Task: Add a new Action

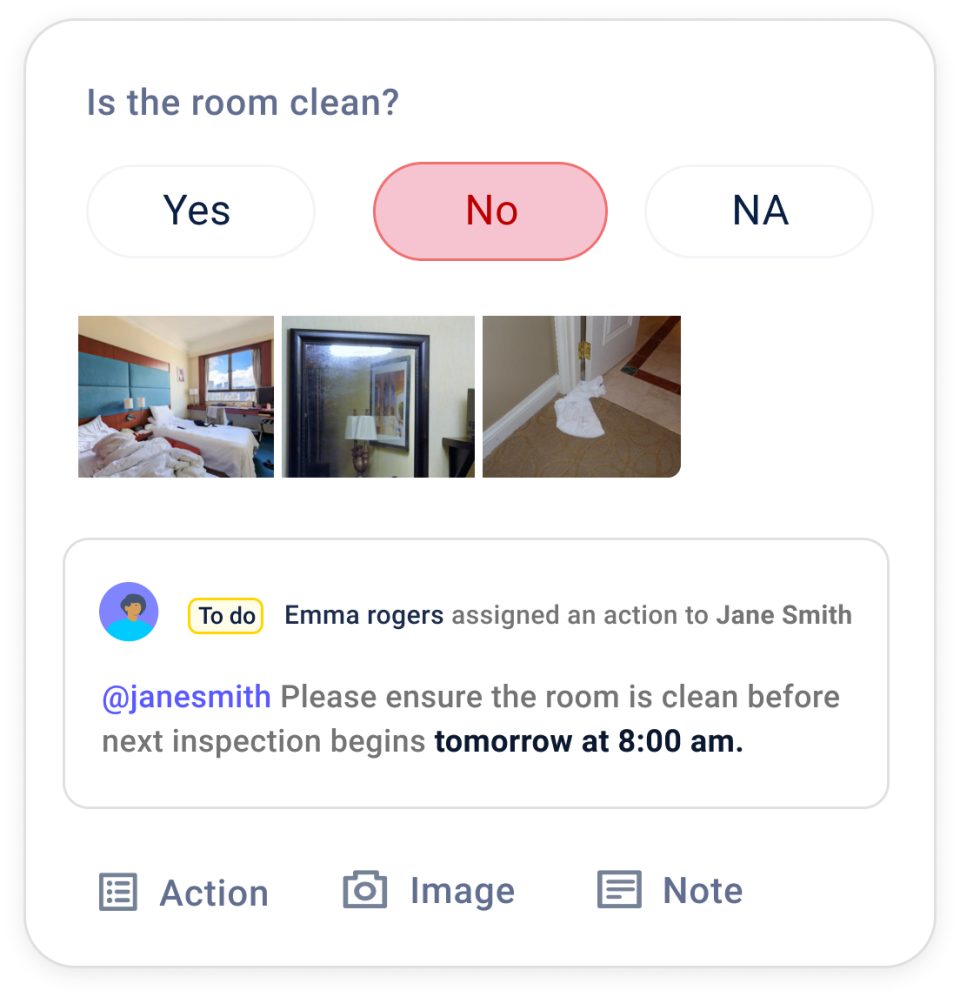Action: point(185,892)
